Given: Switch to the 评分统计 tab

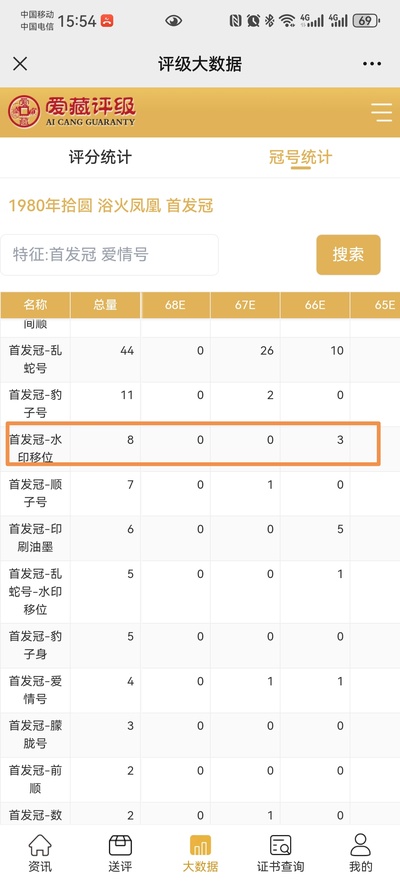Looking at the screenshot, I should pyautogui.click(x=100, y=157).
